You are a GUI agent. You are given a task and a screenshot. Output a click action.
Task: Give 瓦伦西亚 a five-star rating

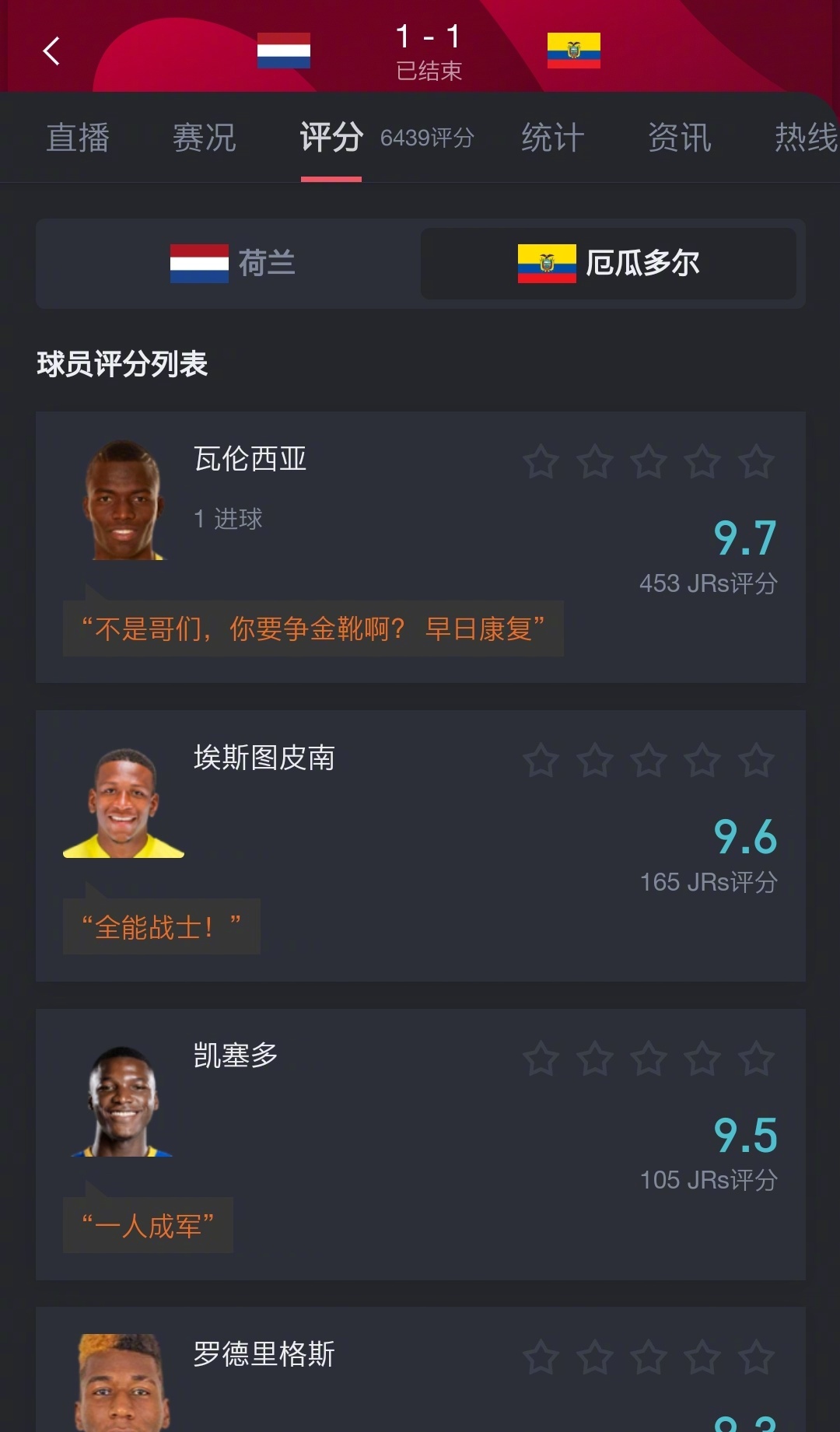pos(756,462)
